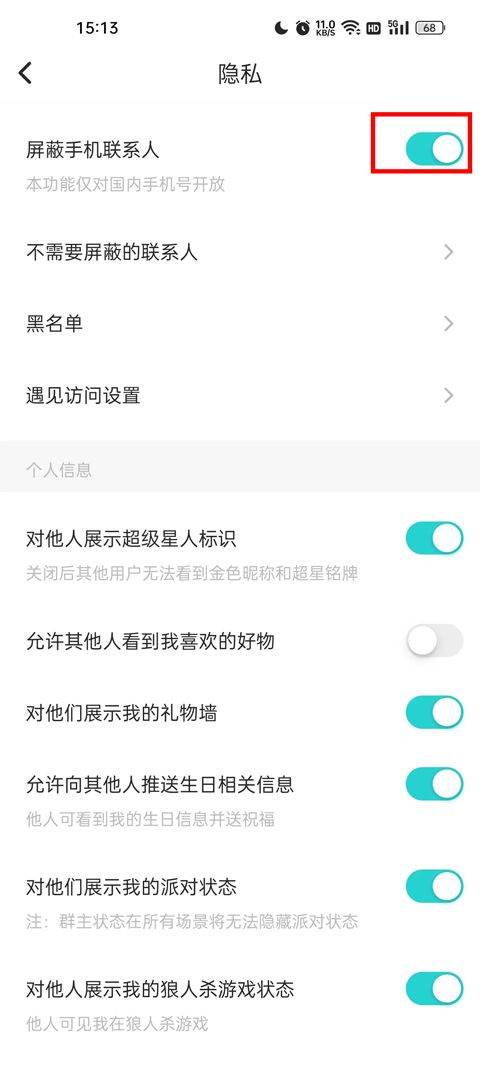
Task: Toggle 对他们展示我的礼物墙 off
Action: click(434, 712)
